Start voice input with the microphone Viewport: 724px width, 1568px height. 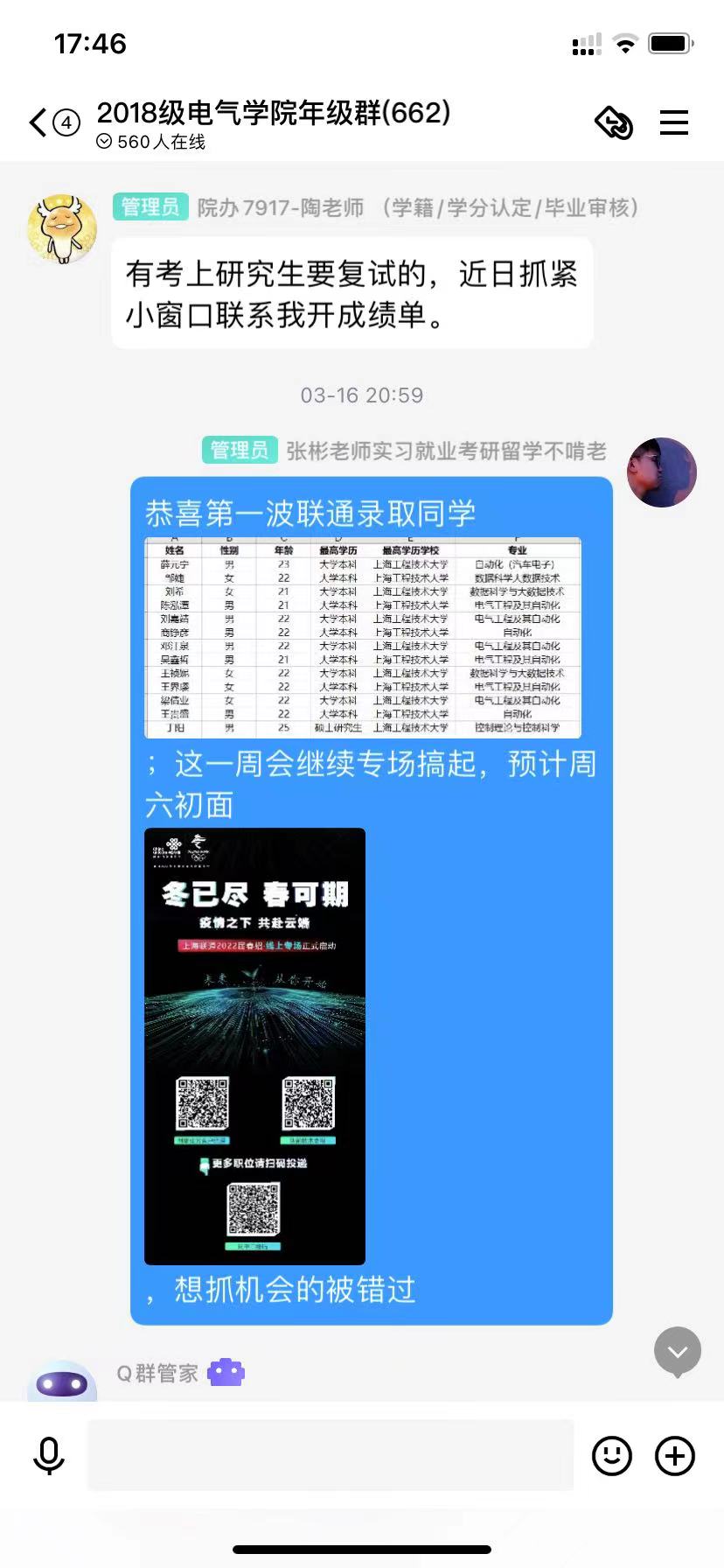pos(49,1456)
